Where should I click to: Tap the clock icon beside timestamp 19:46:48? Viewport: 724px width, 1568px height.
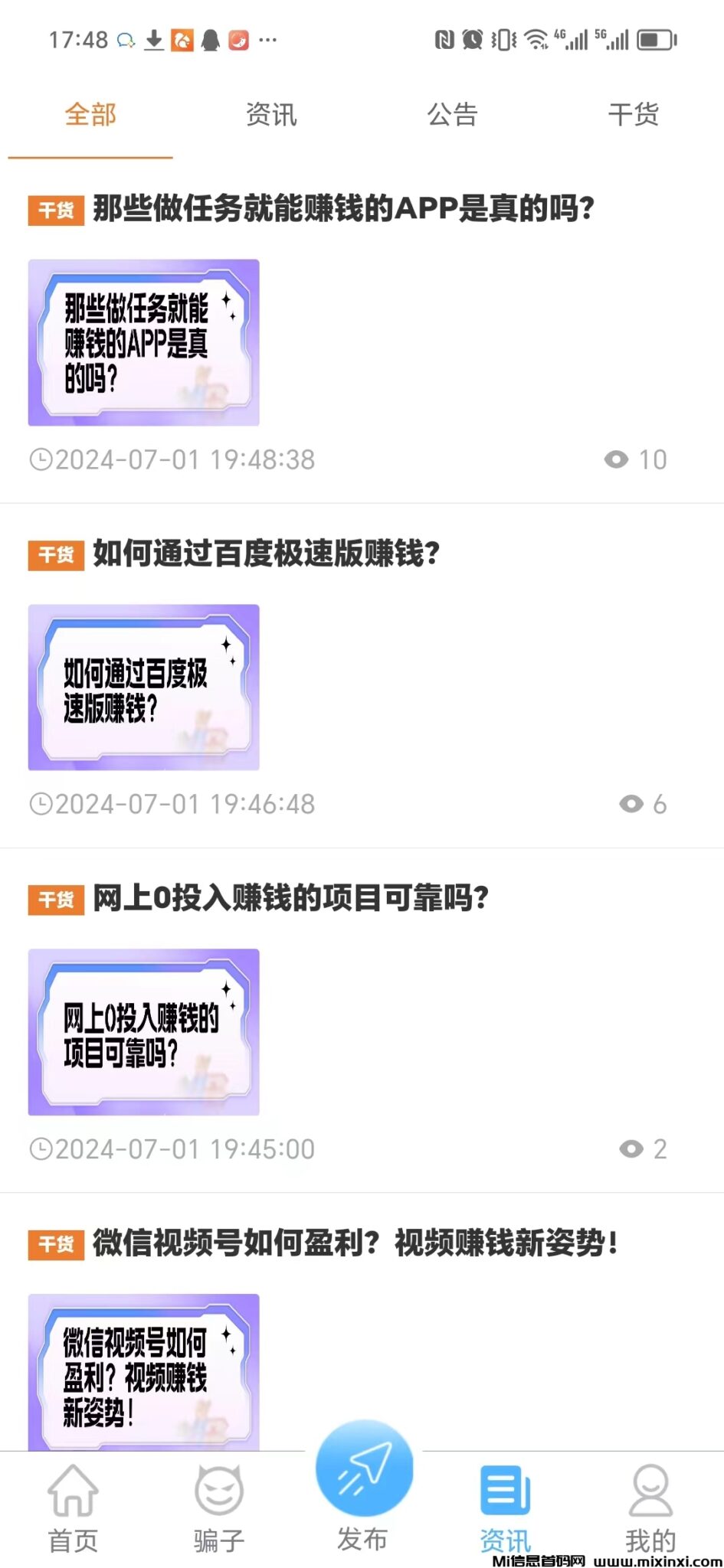click(42, 804)
